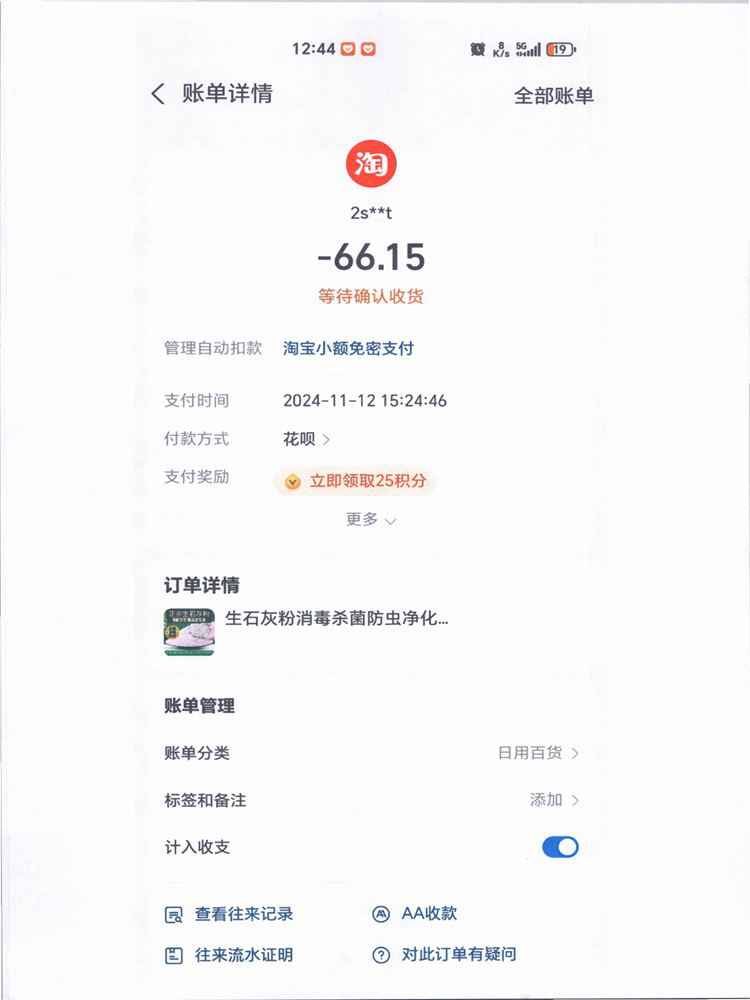The height and width of the screenshot is (1000, 750).
Task: View 花呗 (Huabei) payment method details
Action: pyautogui.click(x=307, y=439)
